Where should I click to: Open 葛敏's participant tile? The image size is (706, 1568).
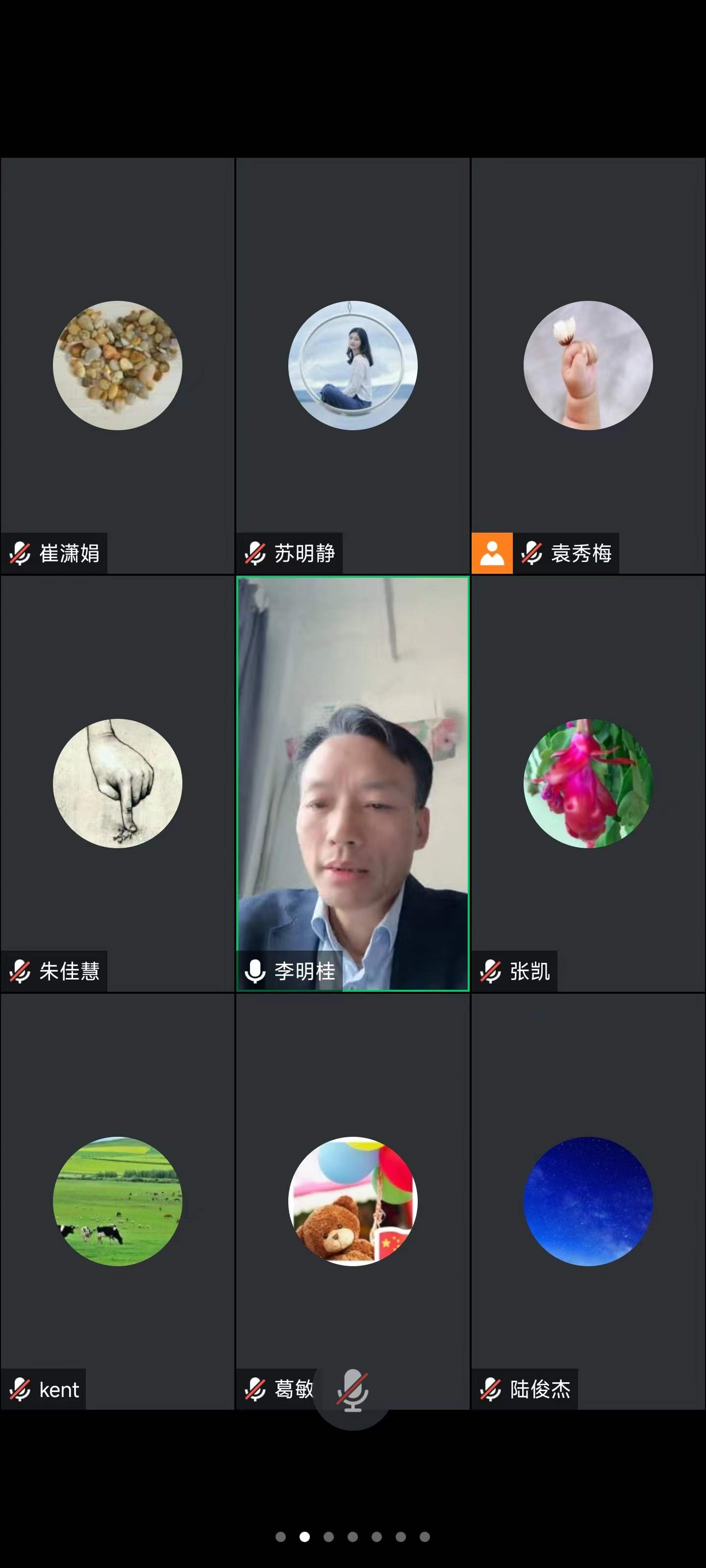353,1201
